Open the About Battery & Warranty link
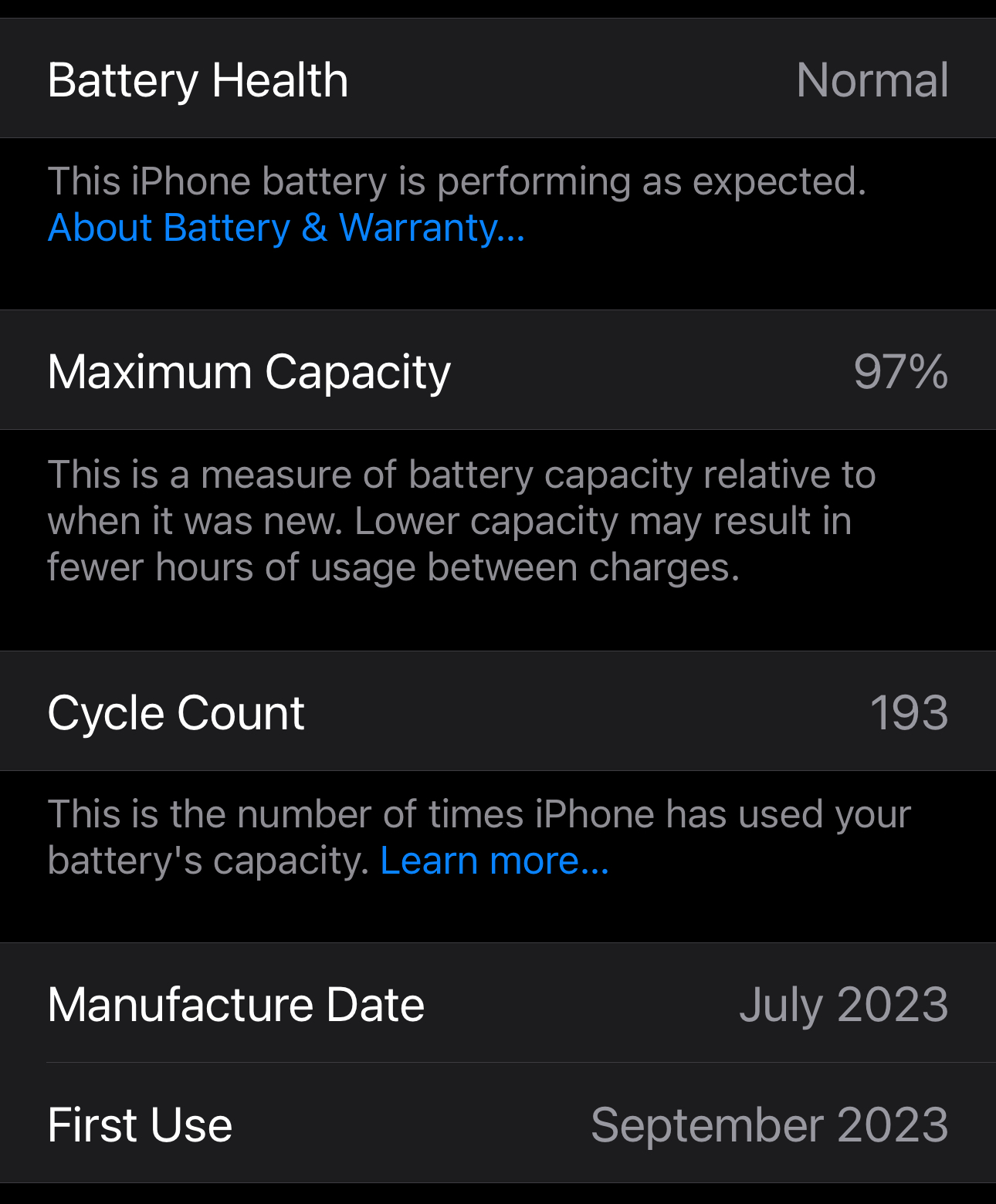This screenshot has width=996, height=1204. click(x=286, y=228)
